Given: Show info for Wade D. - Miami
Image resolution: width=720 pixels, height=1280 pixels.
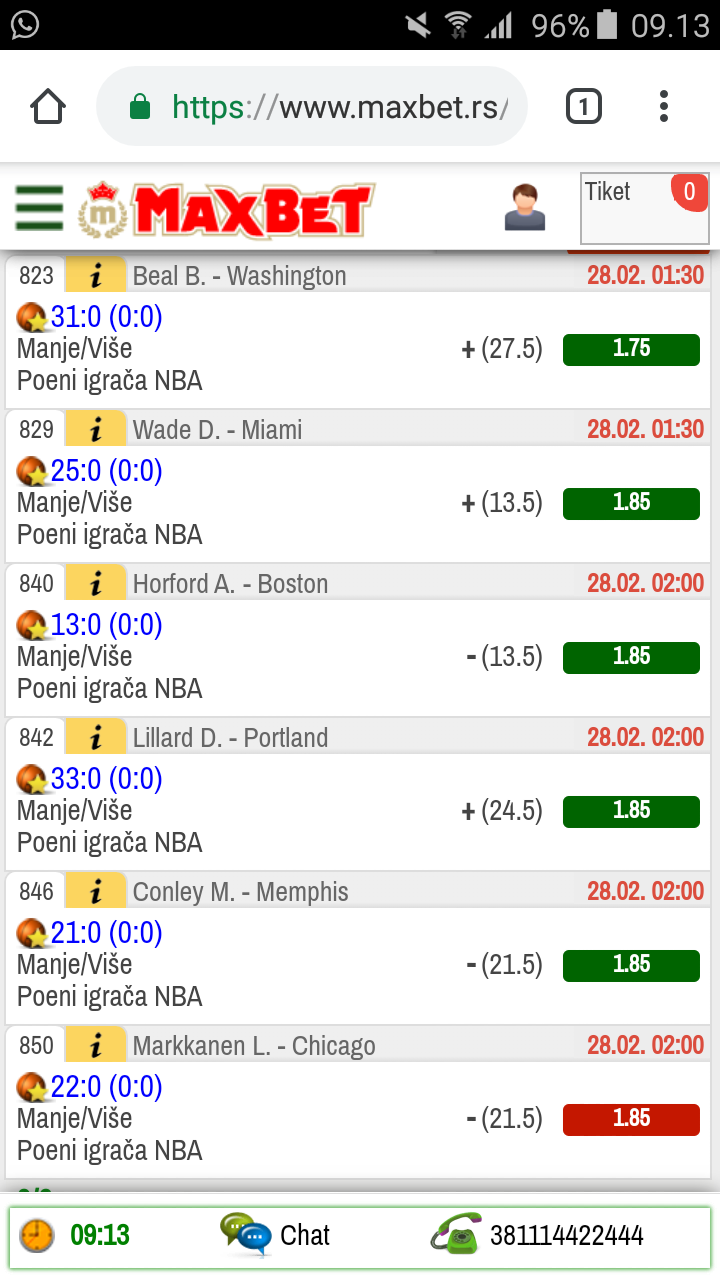Looking at the screenshot, I should 96,429.
